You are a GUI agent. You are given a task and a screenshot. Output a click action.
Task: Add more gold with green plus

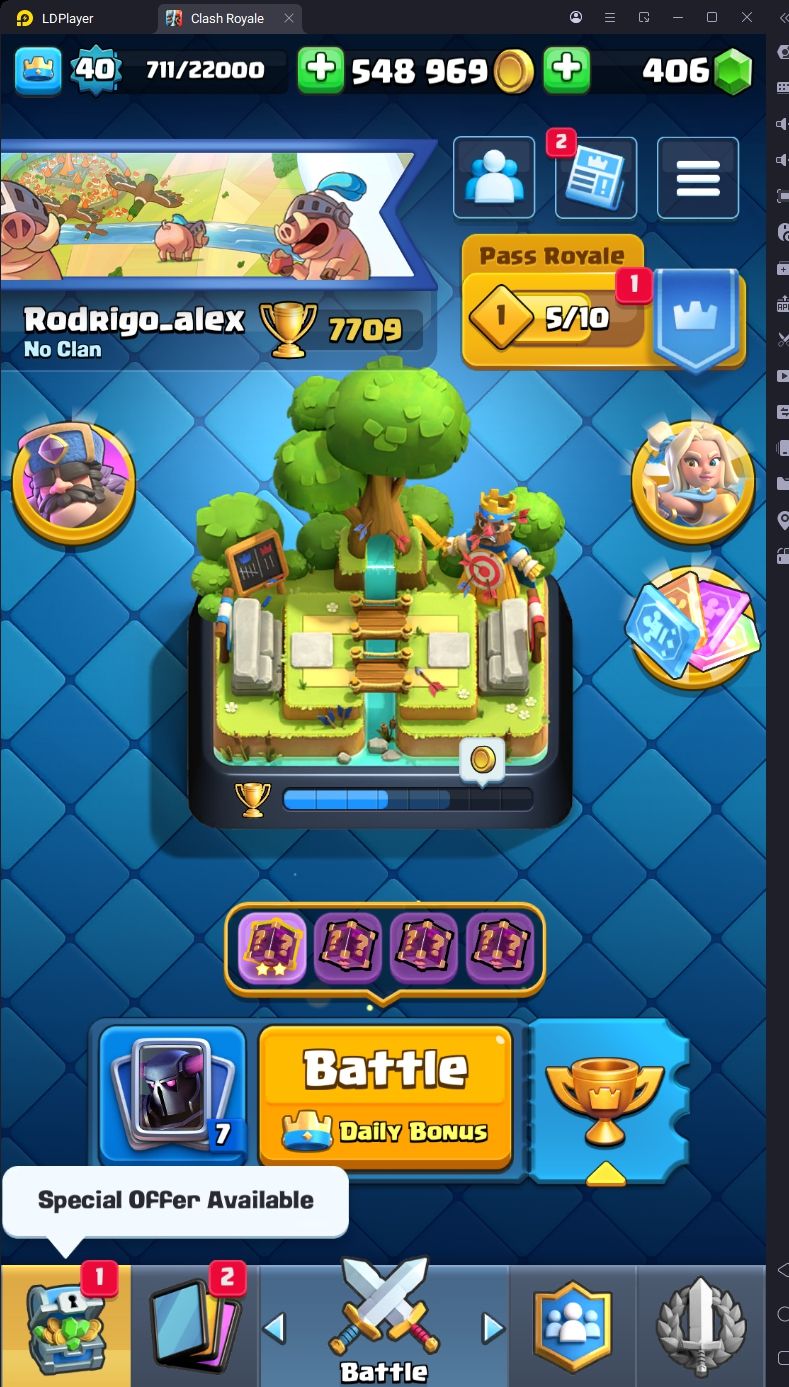(321, 69)
